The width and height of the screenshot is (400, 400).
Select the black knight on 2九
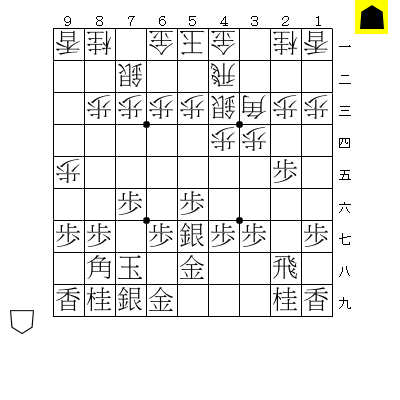pyautogui.click(x=286, y=301)
